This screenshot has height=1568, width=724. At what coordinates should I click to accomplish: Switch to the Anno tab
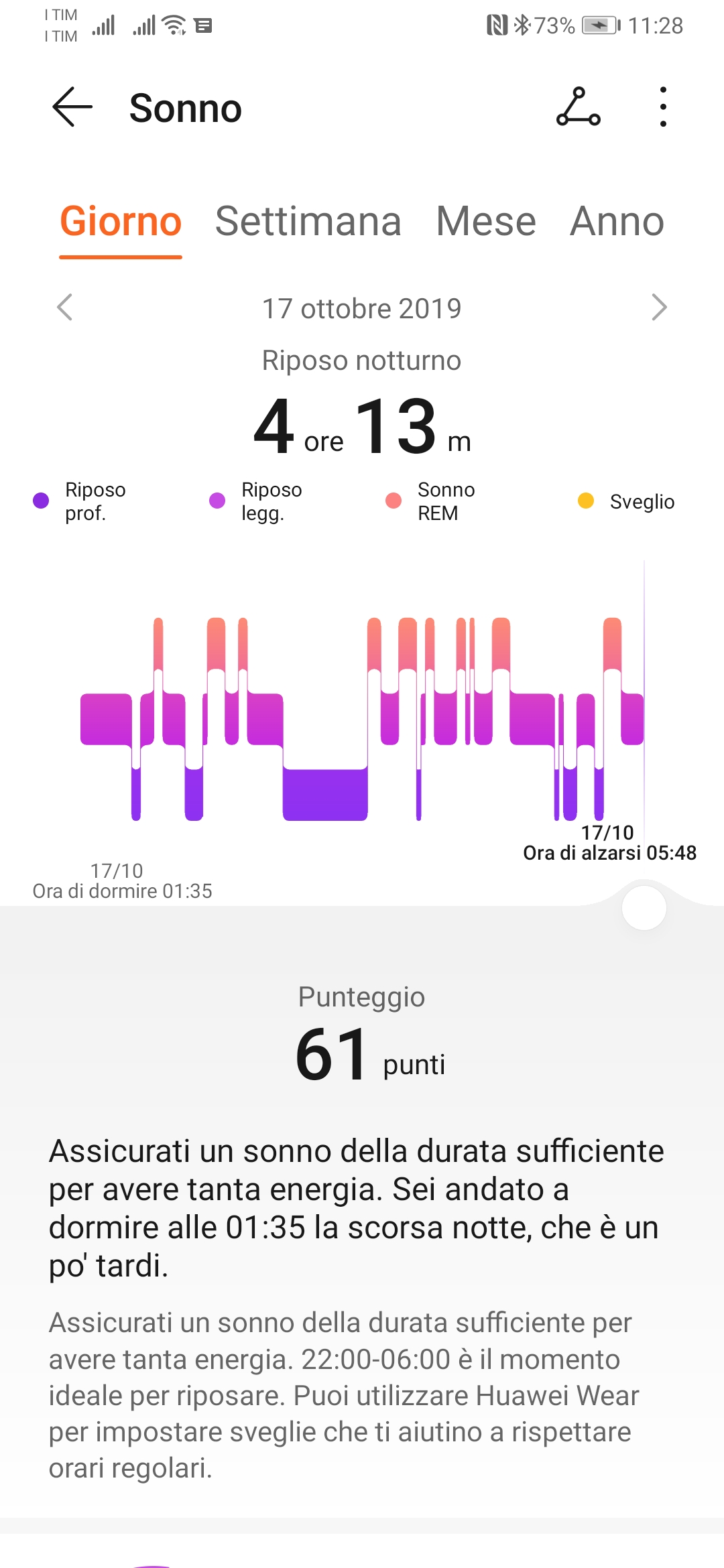coord(617,222)
